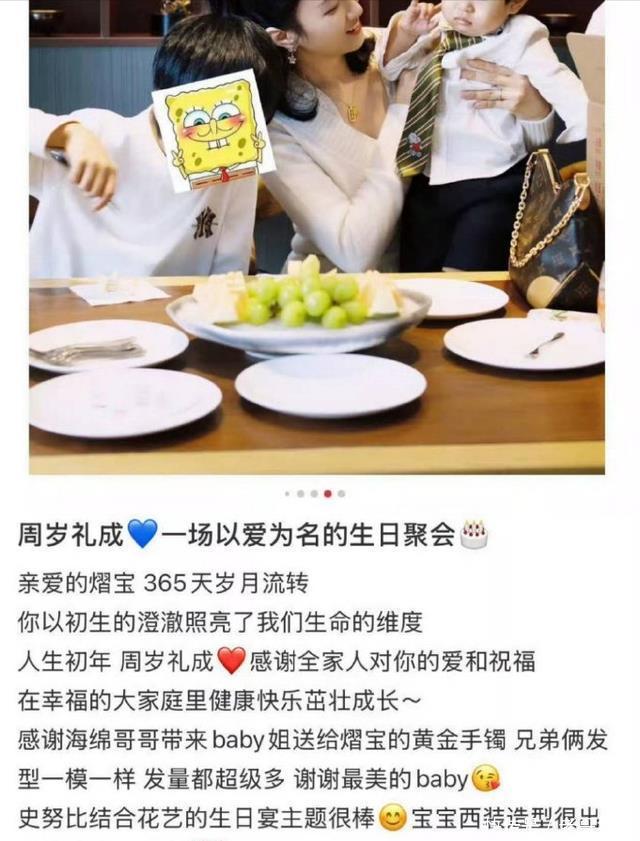Open the birthday party photo full screen
This screenshot has width=640, height=841.
coord(316,240)
